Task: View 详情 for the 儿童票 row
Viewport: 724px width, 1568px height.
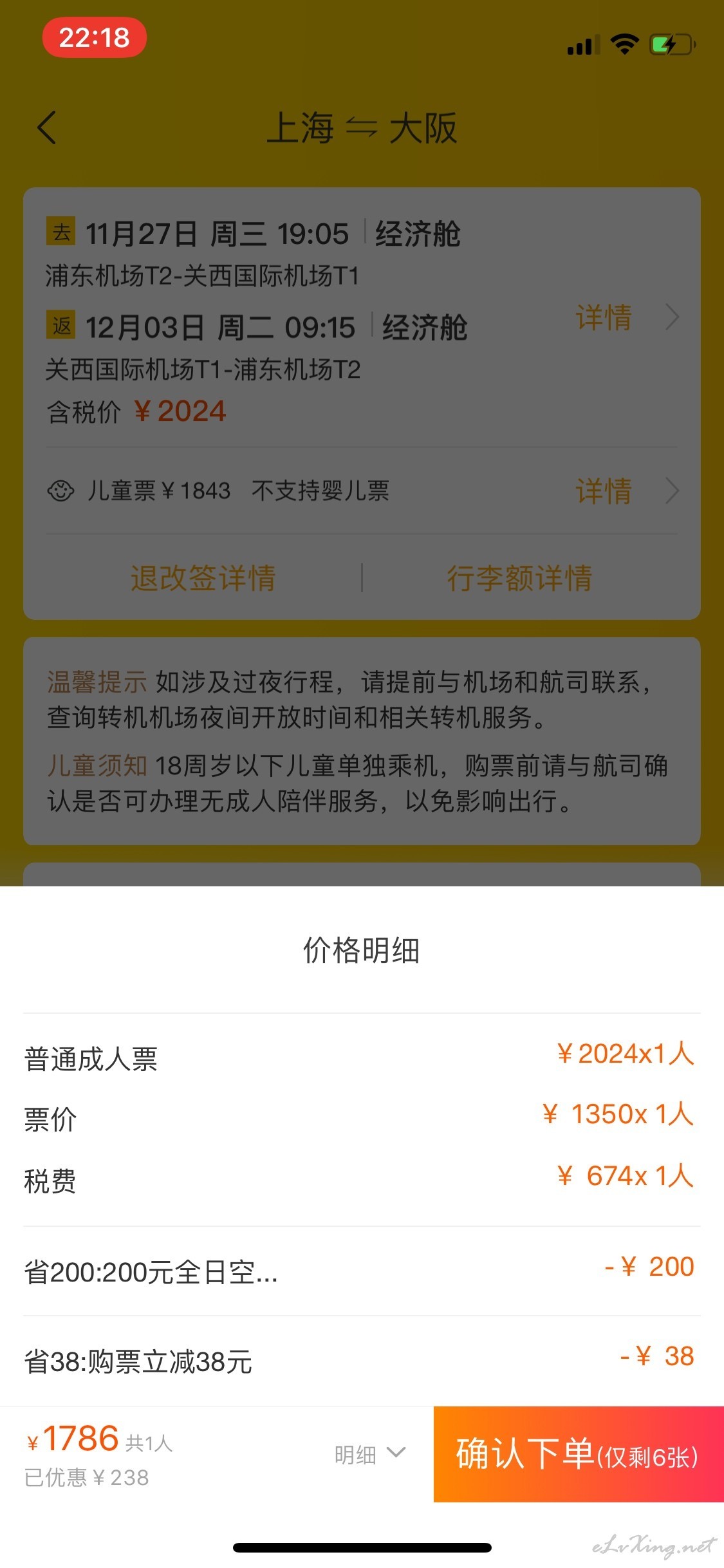Action: (627, 491)
